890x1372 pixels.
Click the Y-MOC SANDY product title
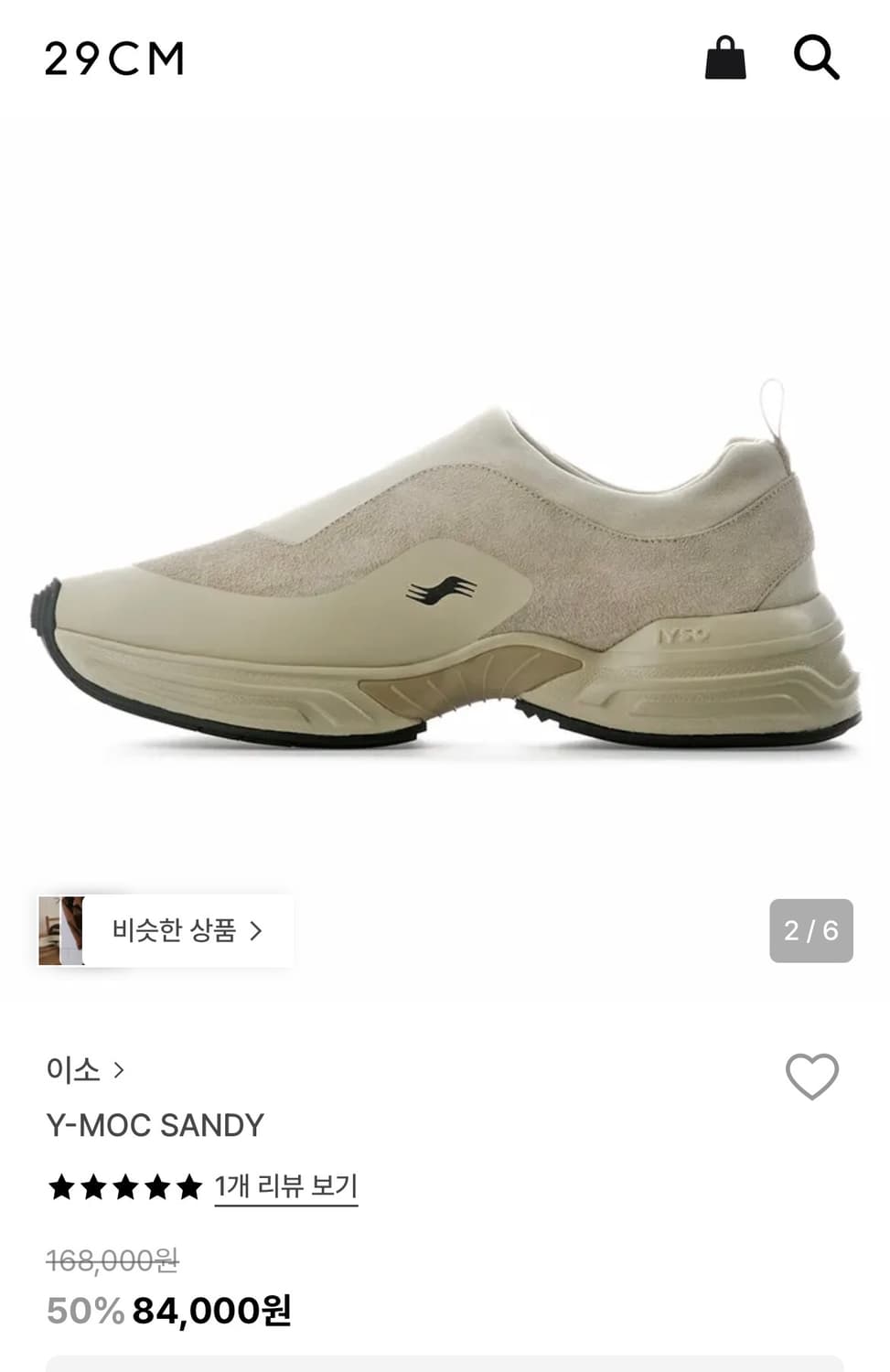[x=156, y=1125]
